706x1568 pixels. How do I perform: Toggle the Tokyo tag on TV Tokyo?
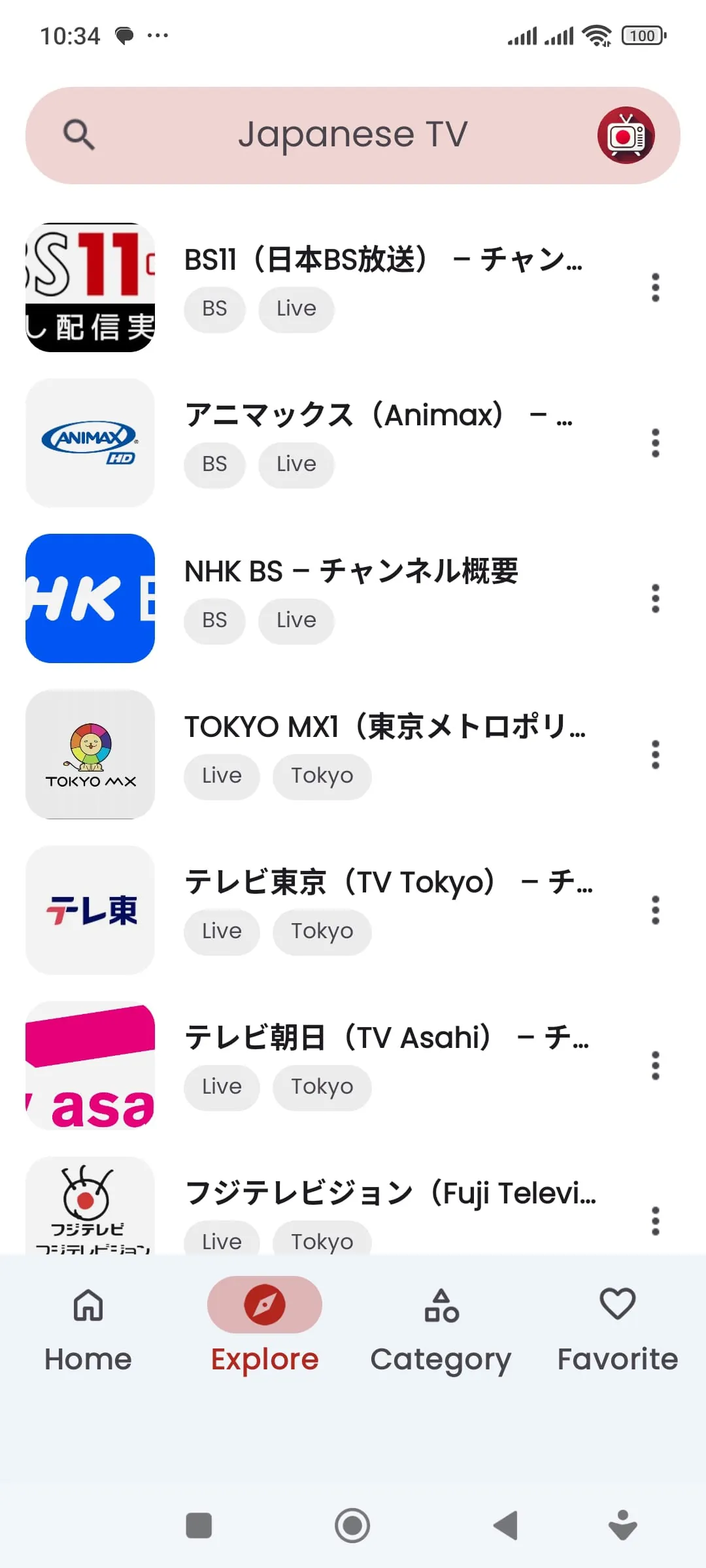coord(322,932)
